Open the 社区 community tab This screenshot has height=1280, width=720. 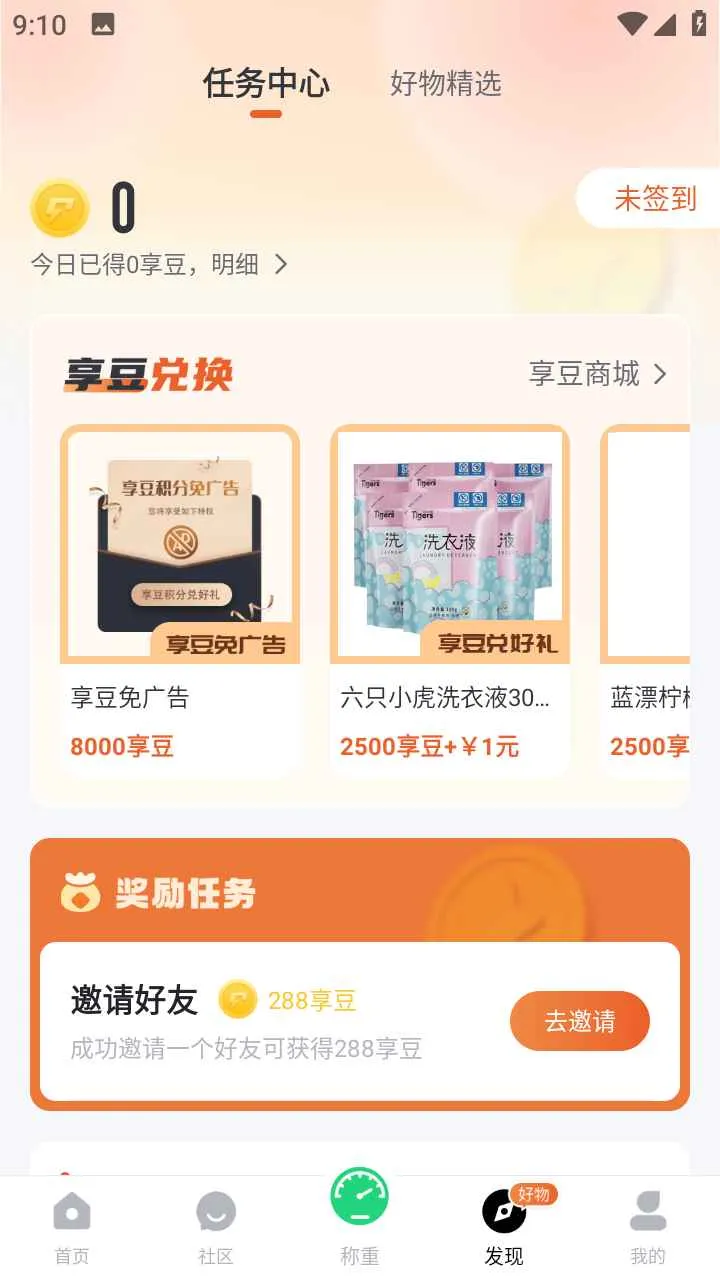[216, 1228]
